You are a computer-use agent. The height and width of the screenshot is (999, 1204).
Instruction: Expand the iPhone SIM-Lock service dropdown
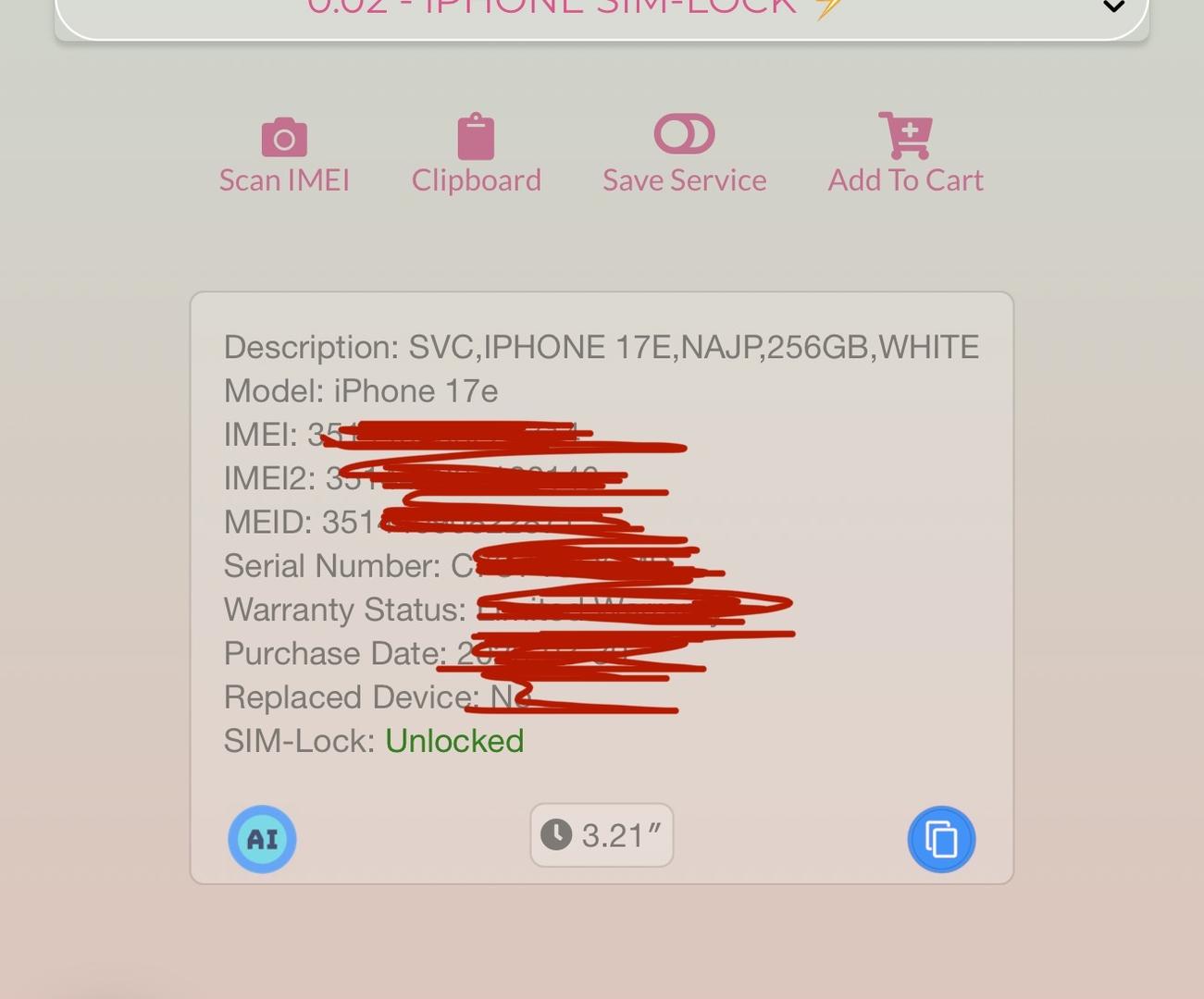pyautogui.click(x=1113, y=7)
